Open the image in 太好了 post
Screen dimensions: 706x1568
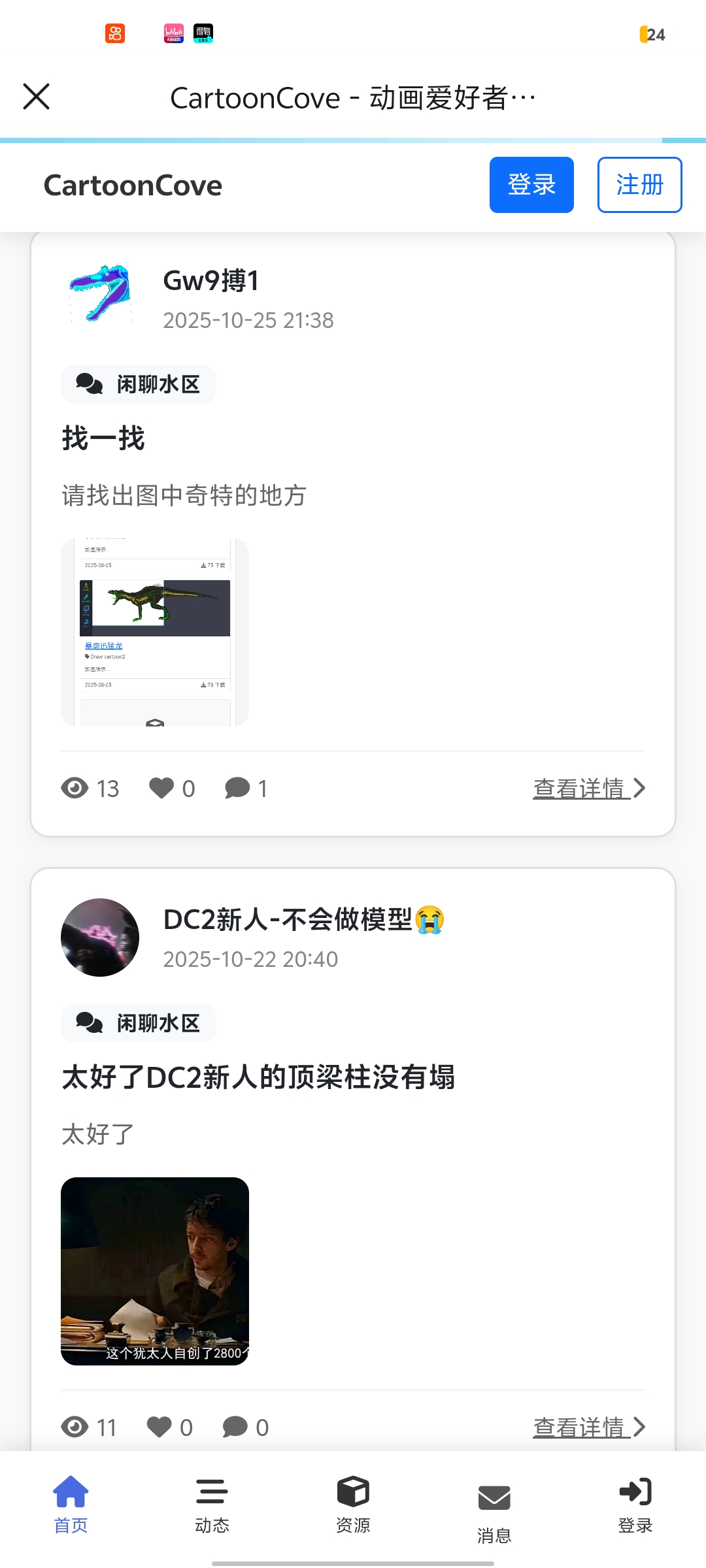tap(155, 1271)
